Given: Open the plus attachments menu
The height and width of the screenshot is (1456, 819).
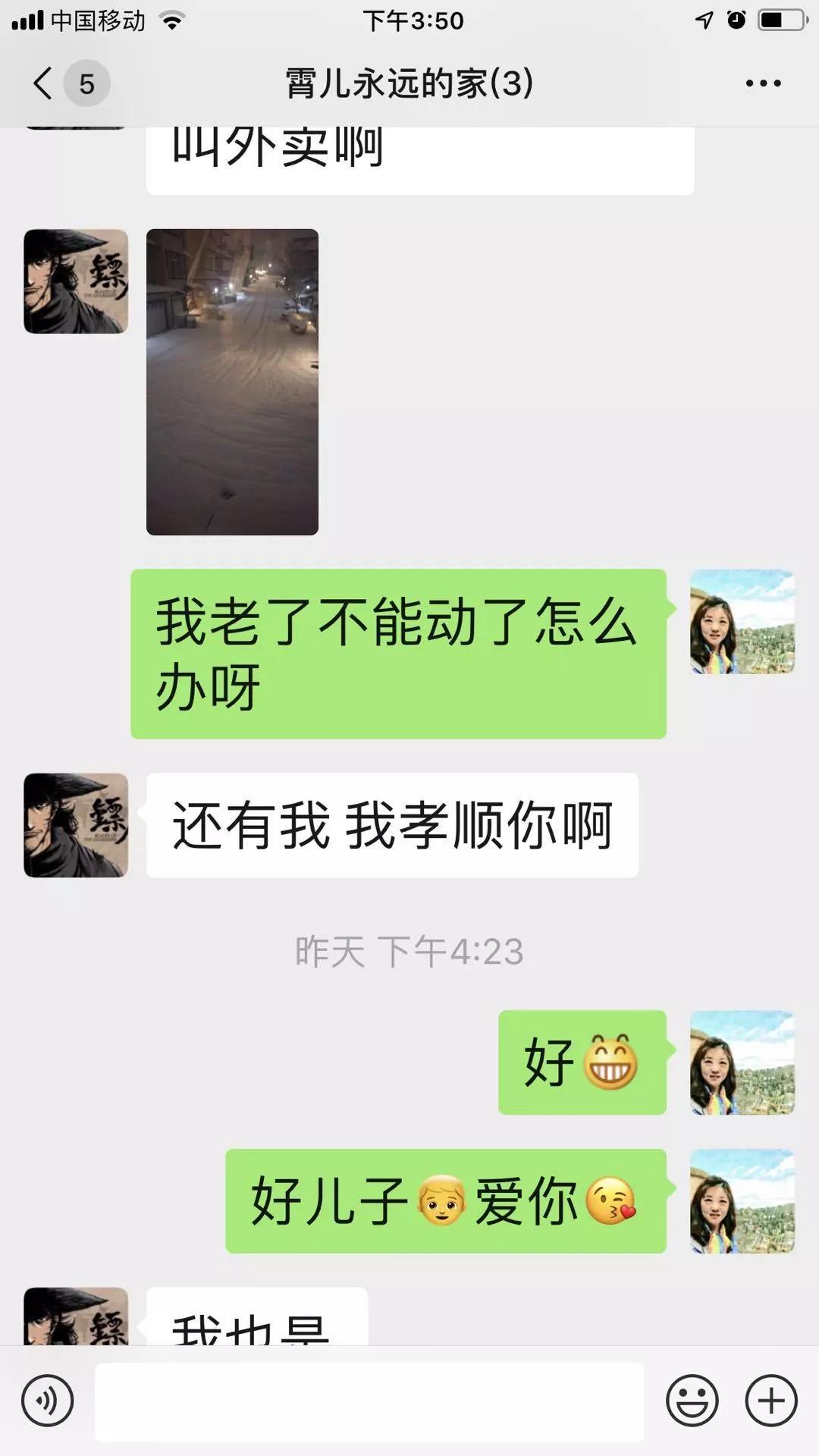Looking at the screenshot, I should click(x=771, y=1400).
